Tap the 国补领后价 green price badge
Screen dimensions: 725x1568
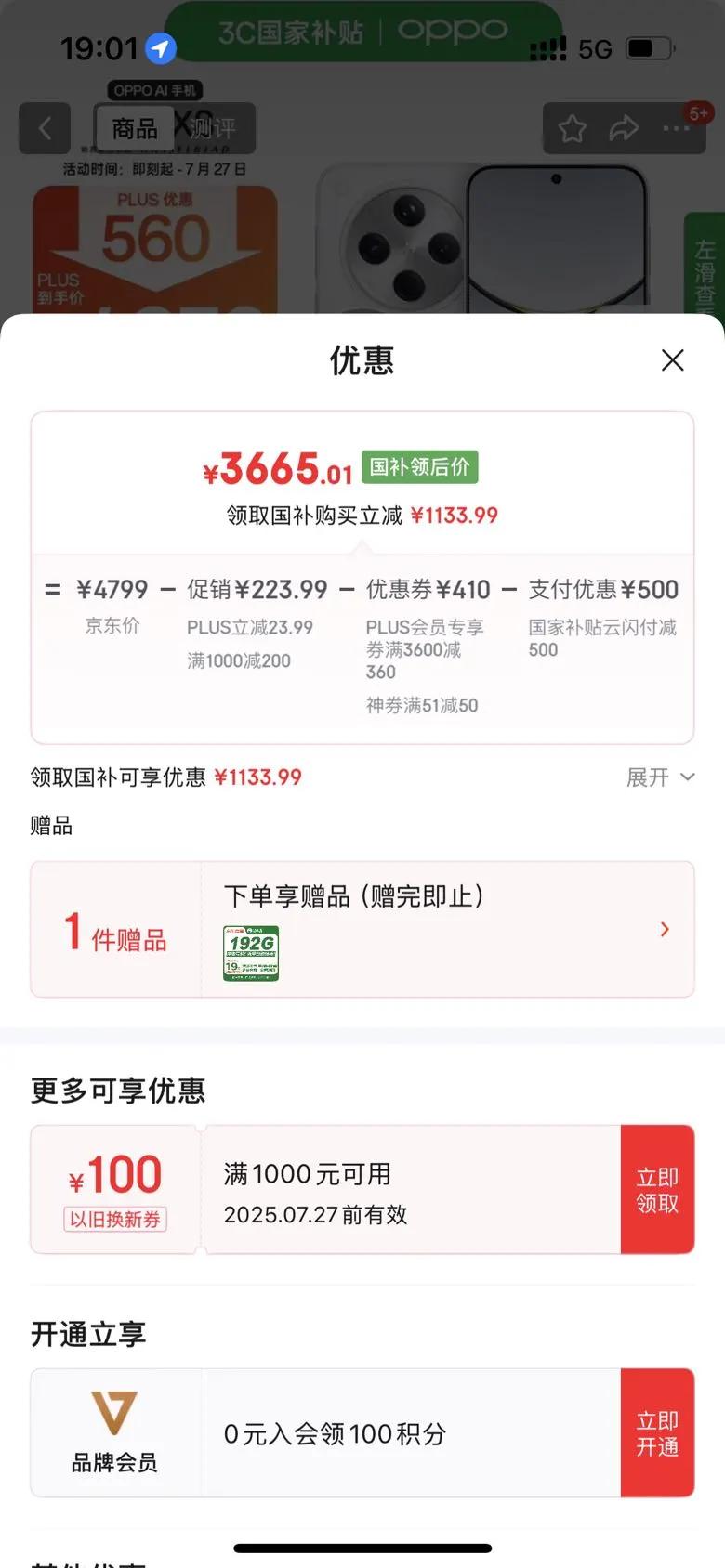(418, 467)
